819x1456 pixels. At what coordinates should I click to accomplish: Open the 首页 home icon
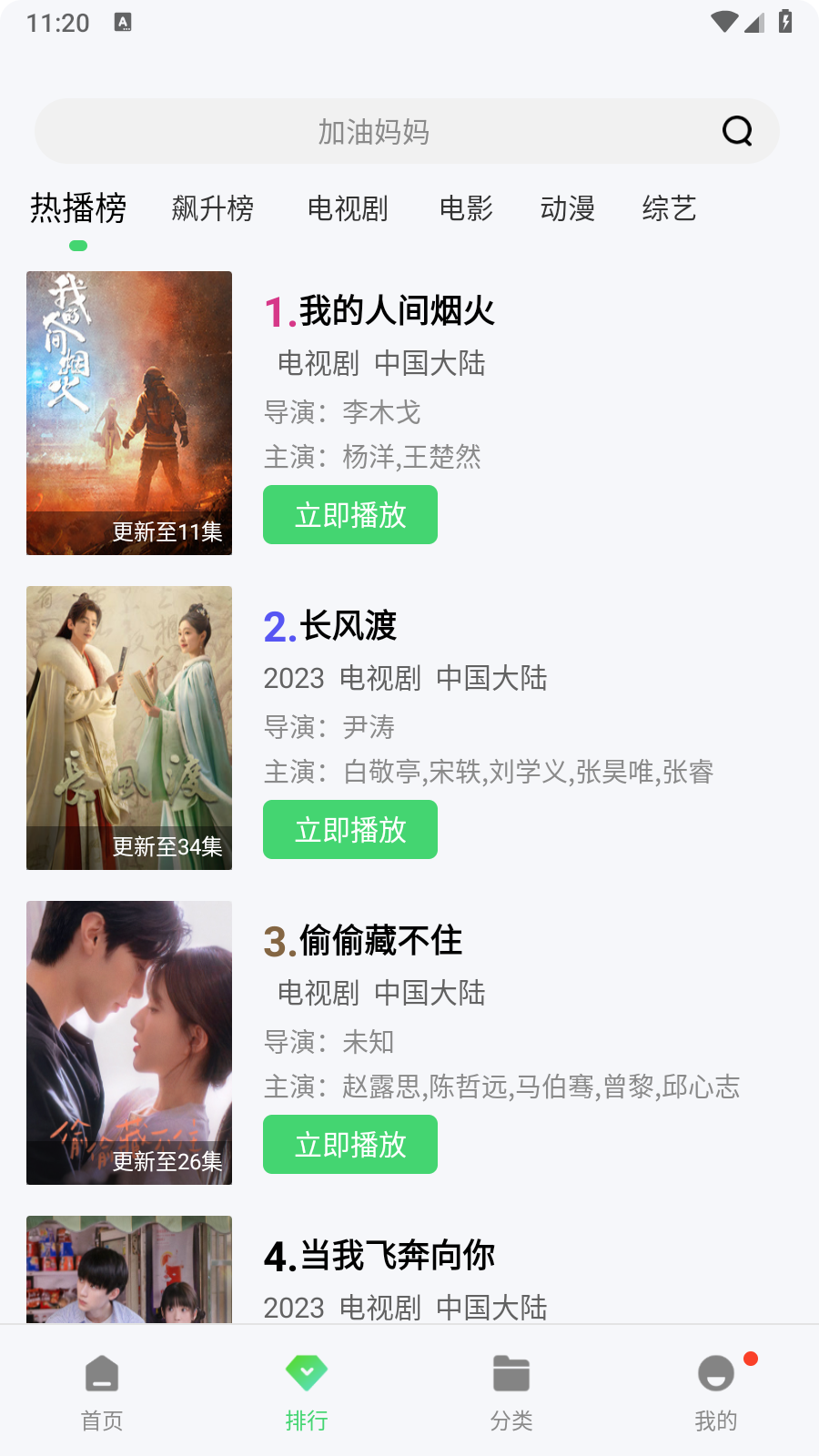[x=102, y=1376]
